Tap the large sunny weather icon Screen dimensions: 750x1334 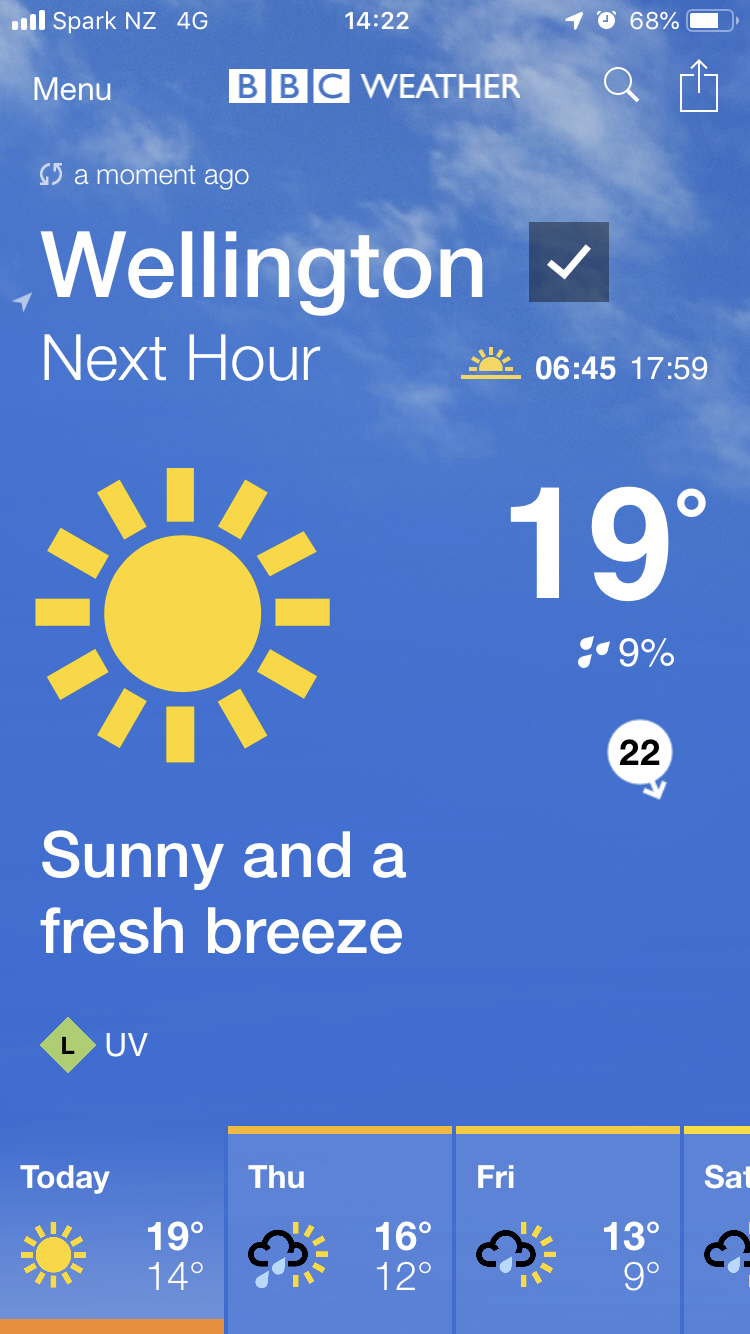[x=183, y=614]
